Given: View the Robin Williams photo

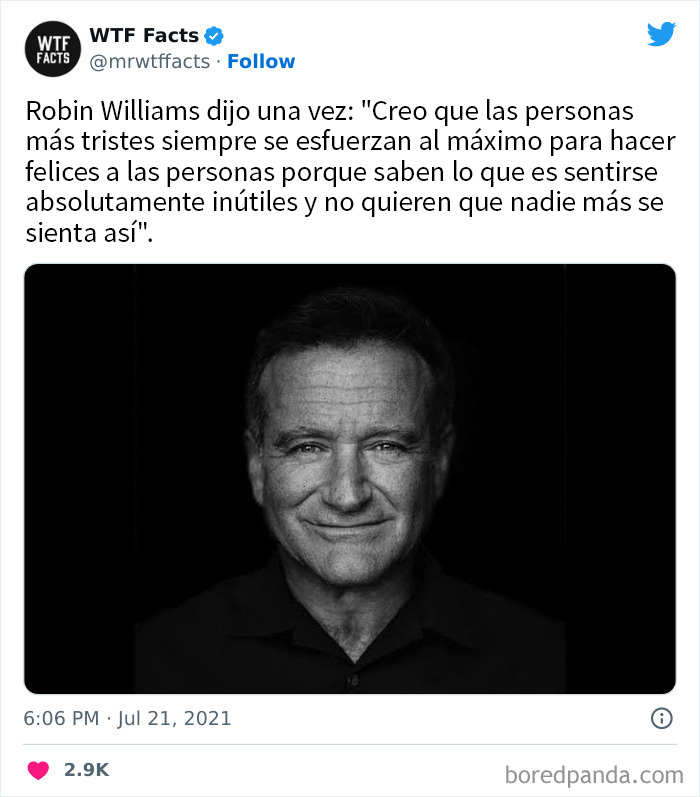Looking at the screenshot, I should coord(350,478).
